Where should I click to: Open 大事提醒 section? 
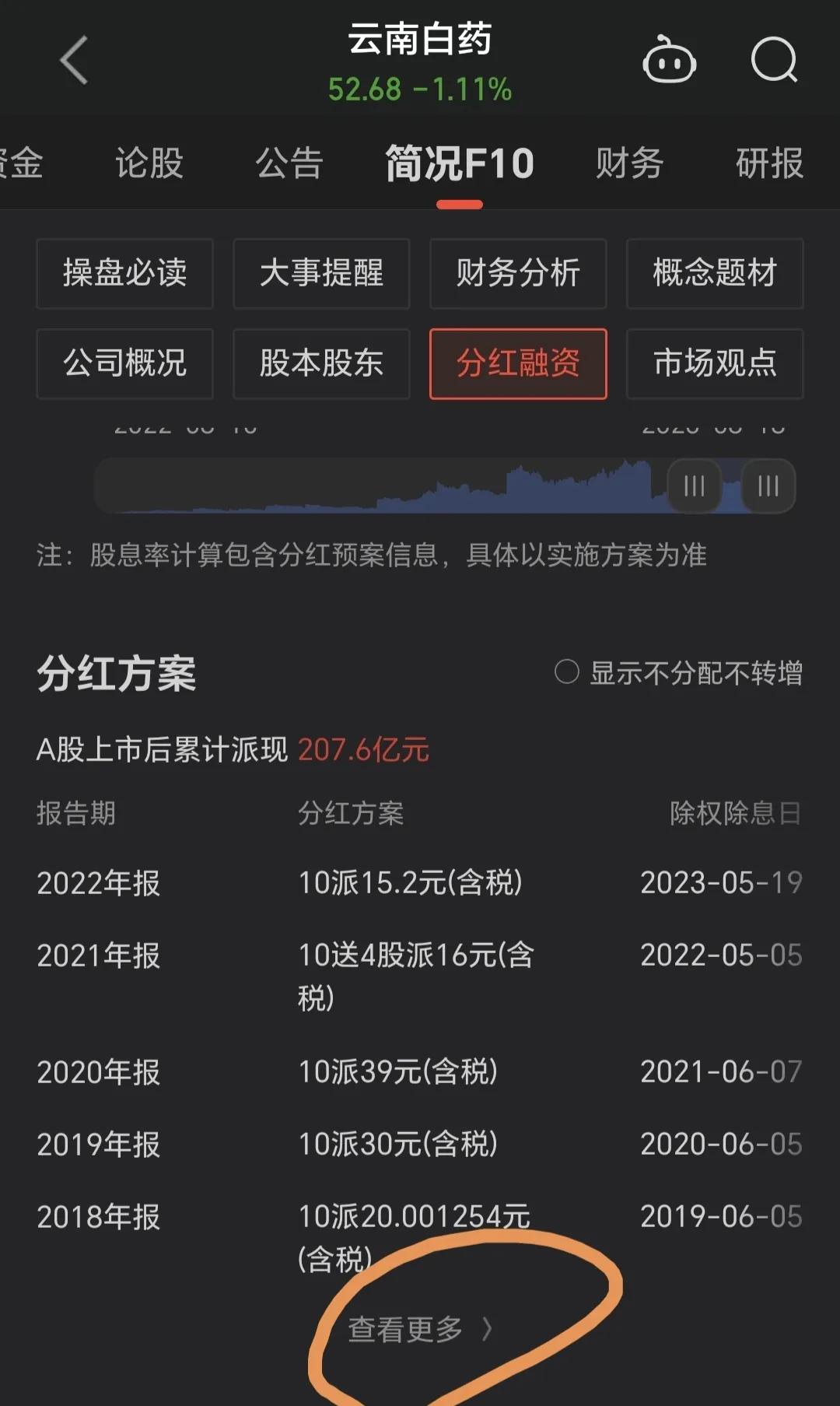point(321,274)
